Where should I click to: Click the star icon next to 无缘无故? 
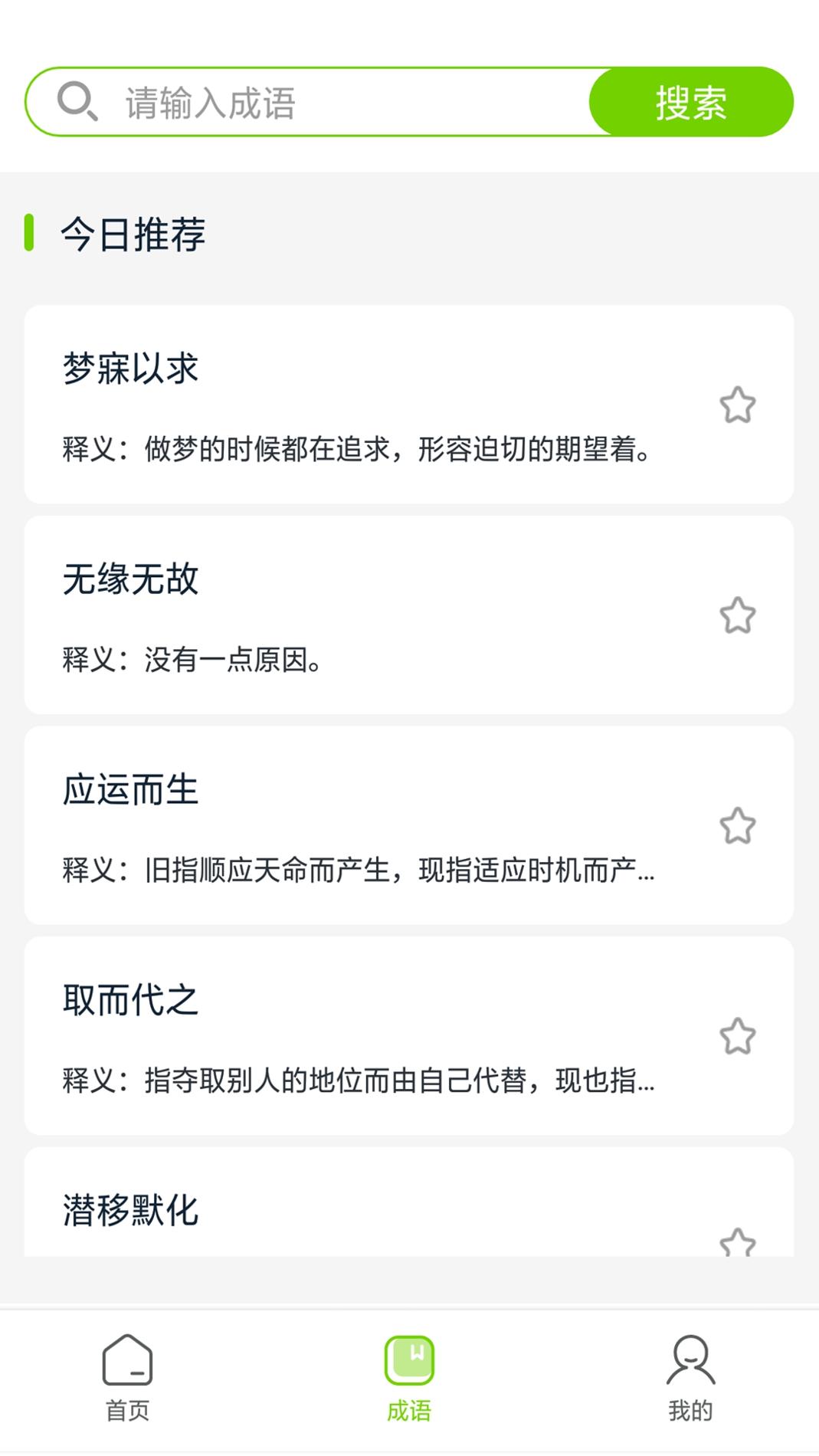pos(738,615)
